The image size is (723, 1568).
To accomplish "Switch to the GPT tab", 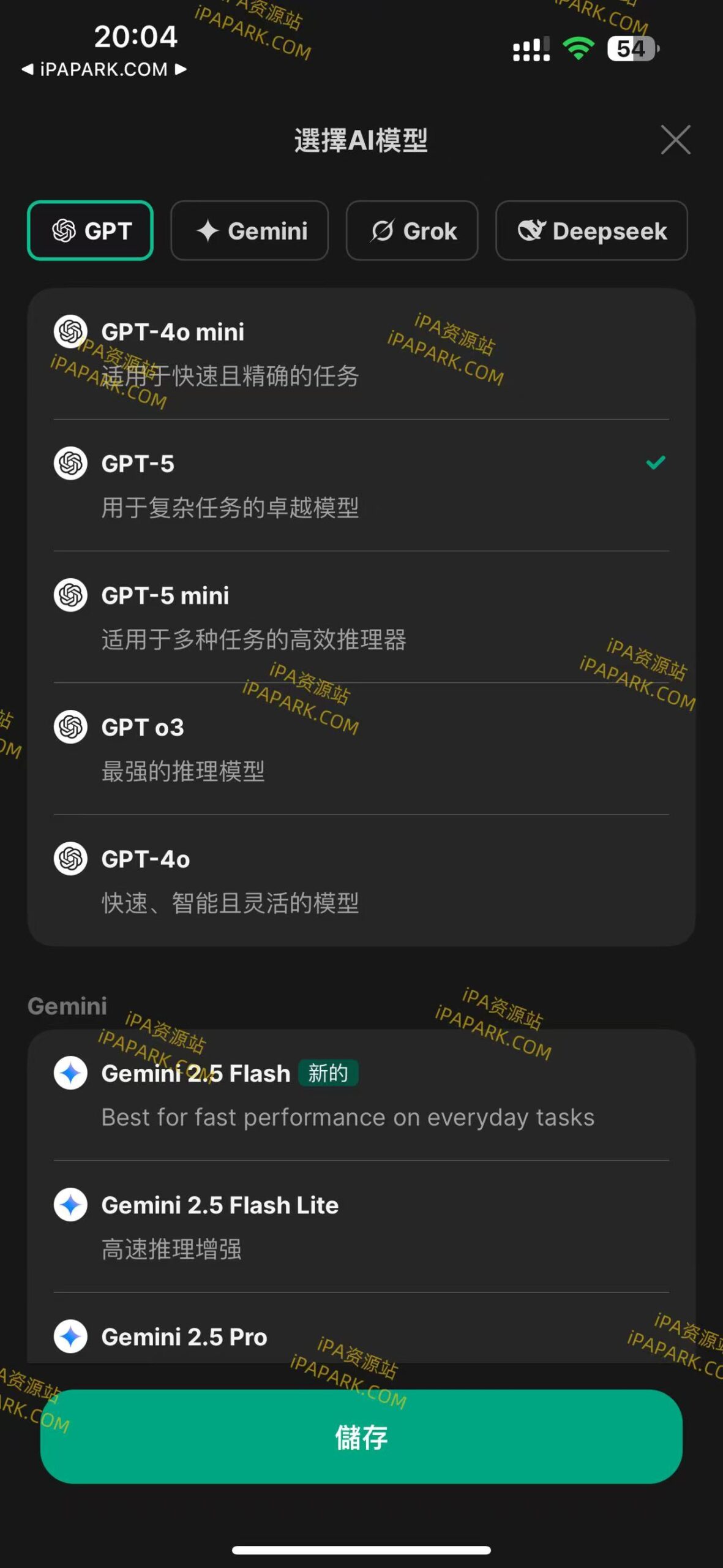I will (90, 231).
